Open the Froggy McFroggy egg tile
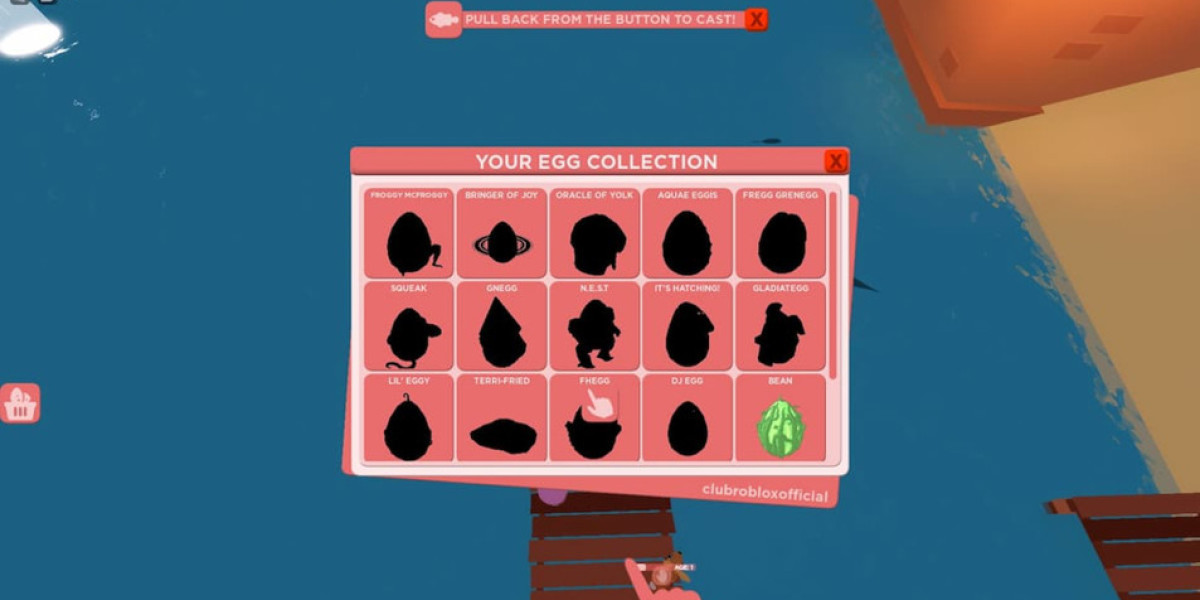 click(x=408, y=233)
